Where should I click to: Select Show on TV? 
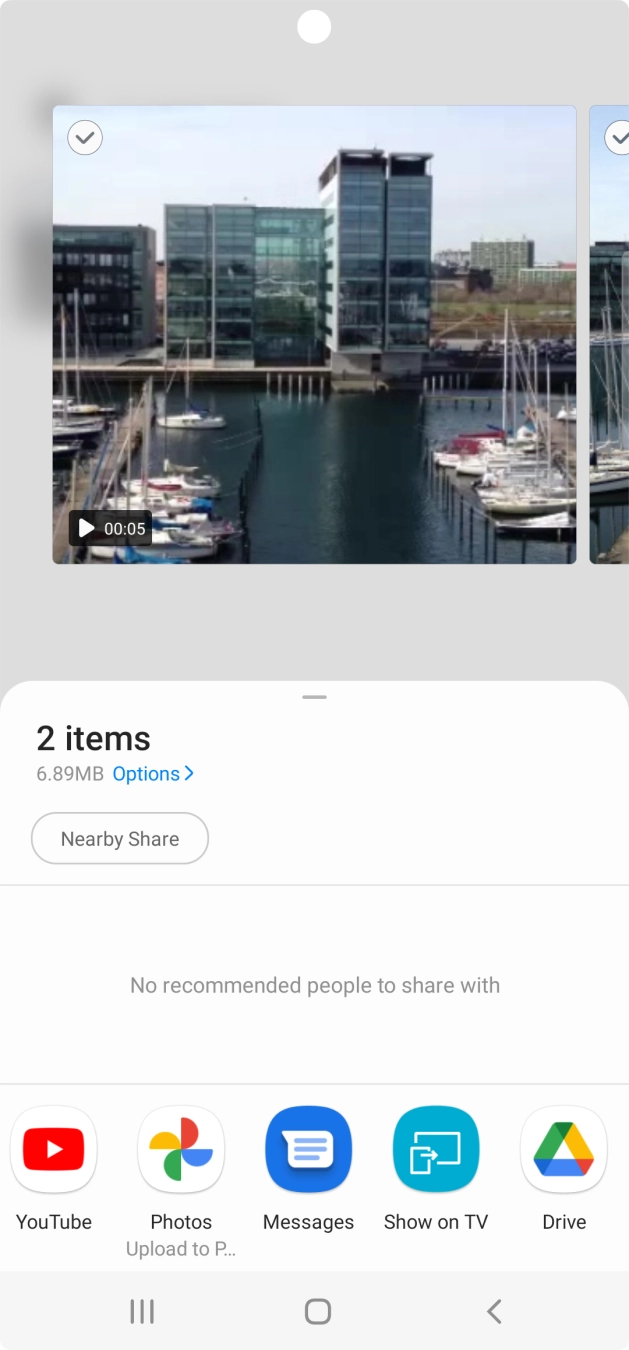tap(436, 1151)
